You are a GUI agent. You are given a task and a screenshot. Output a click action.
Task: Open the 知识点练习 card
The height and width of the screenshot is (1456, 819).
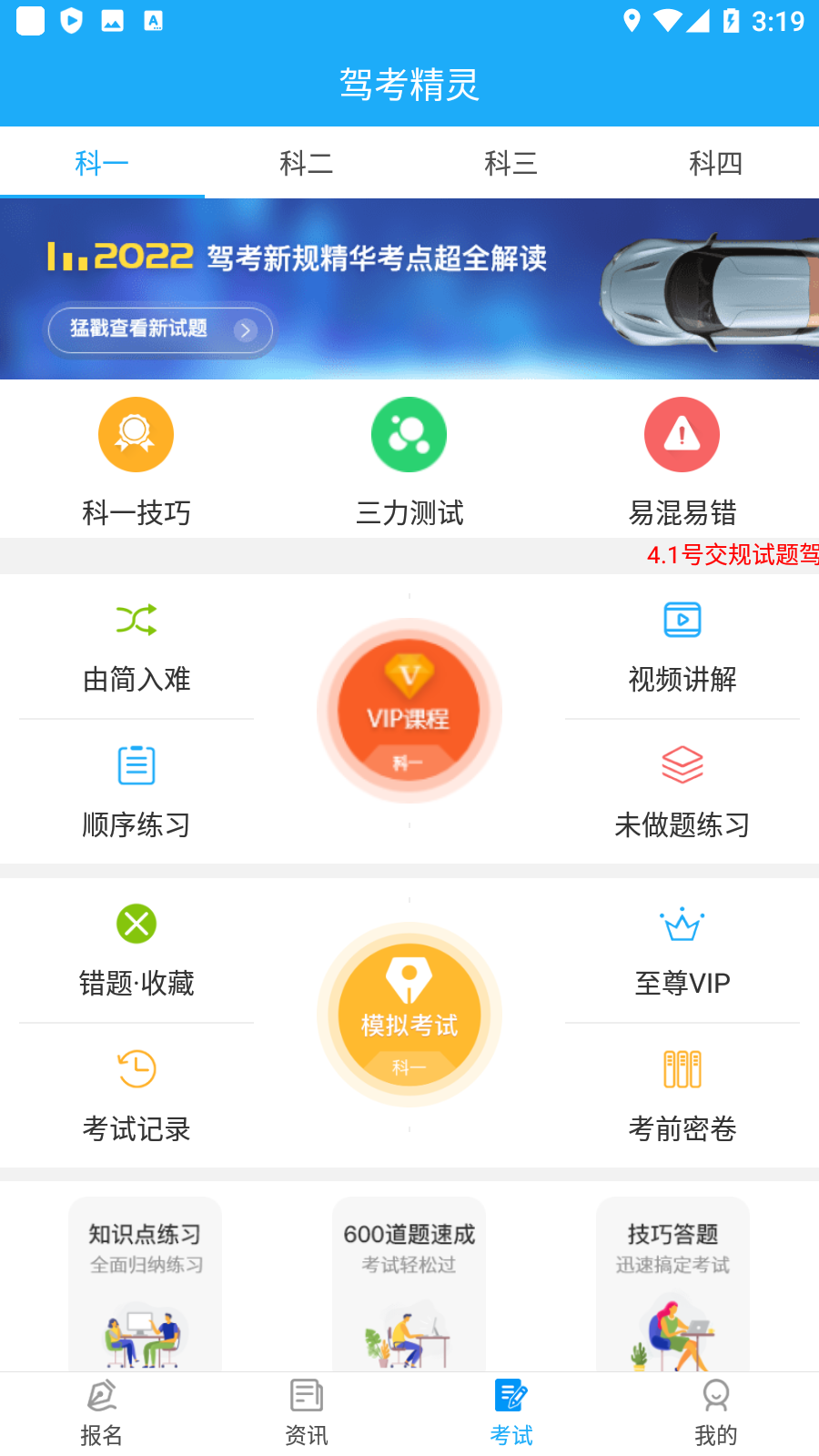[x=146, y=1283]
